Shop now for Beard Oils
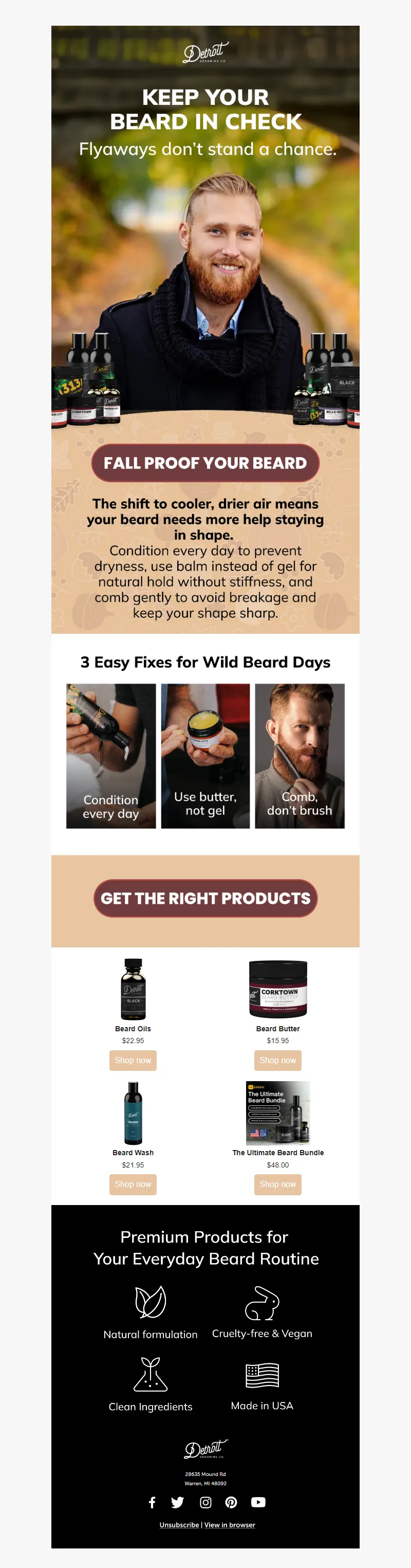 coord(133,1061)
